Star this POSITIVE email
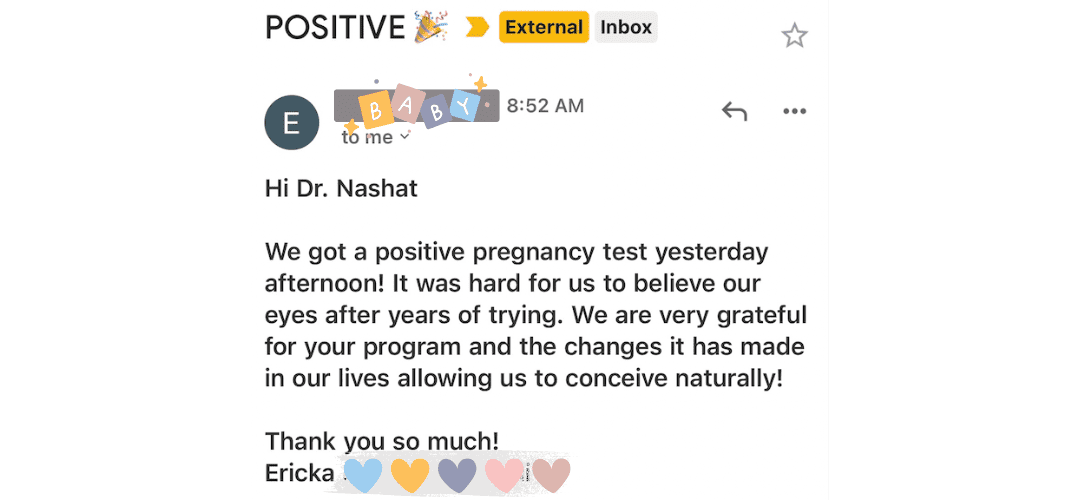 point(794,35)
